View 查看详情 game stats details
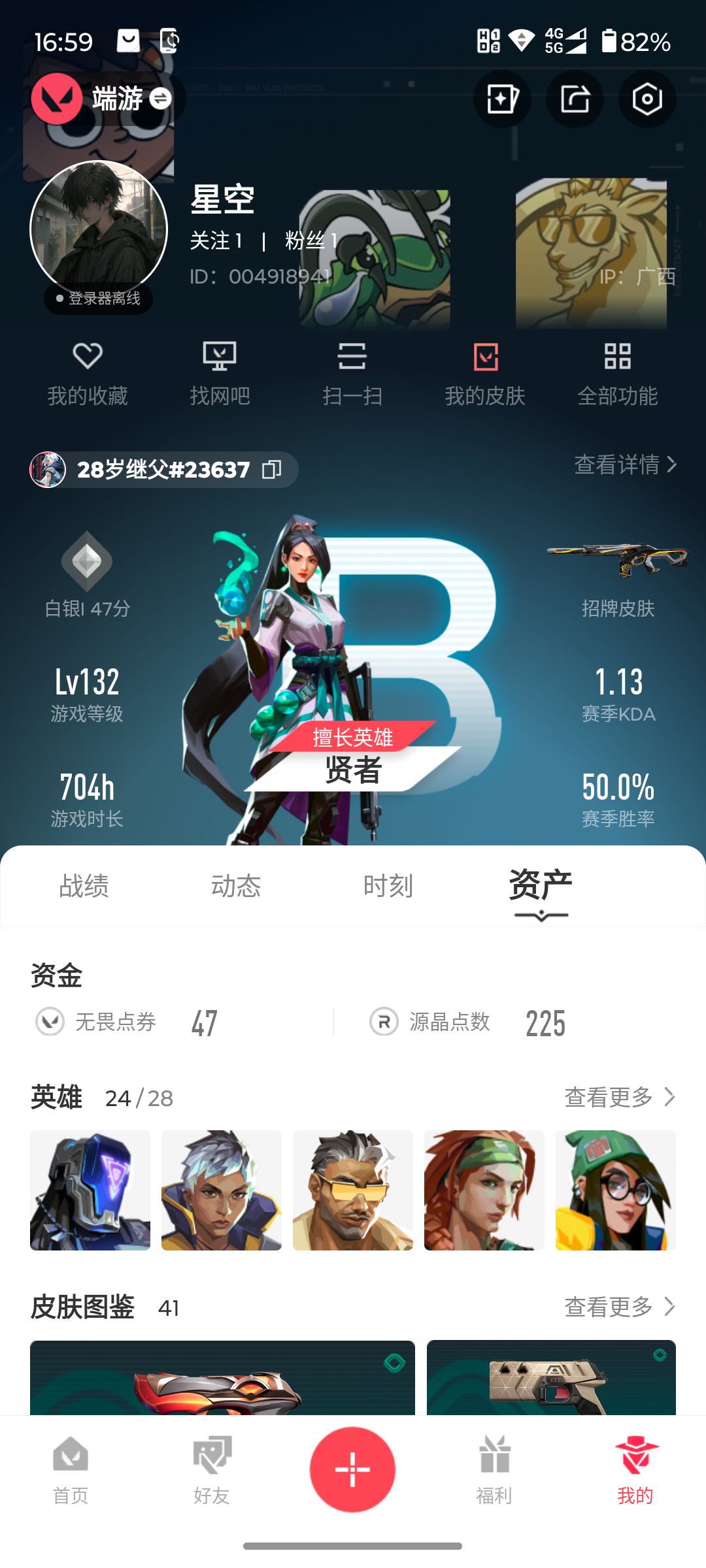Screen dimensions: 706x1568 tap(625, 465)
